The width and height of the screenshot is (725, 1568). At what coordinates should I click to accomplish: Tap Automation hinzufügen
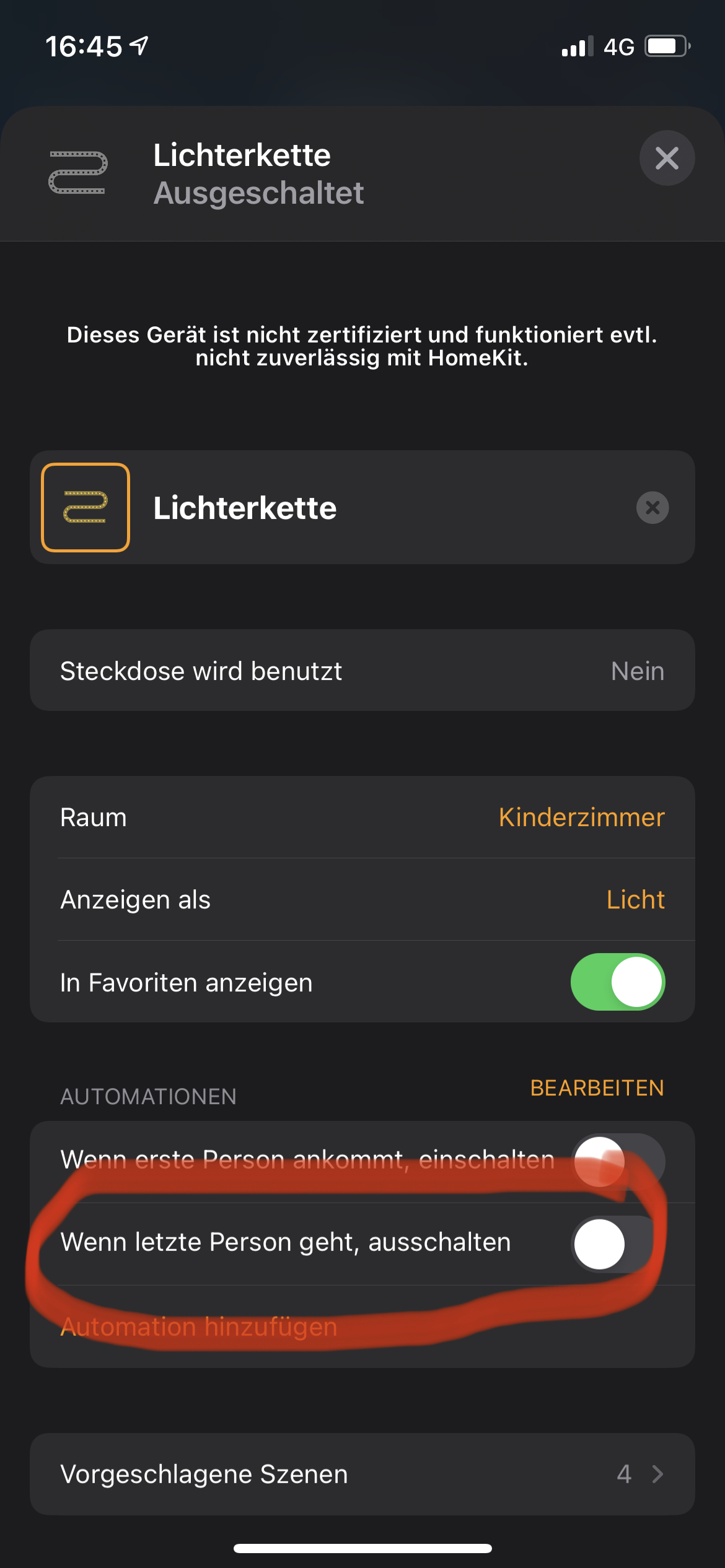pyautogui.click(x=199, y=1326)
